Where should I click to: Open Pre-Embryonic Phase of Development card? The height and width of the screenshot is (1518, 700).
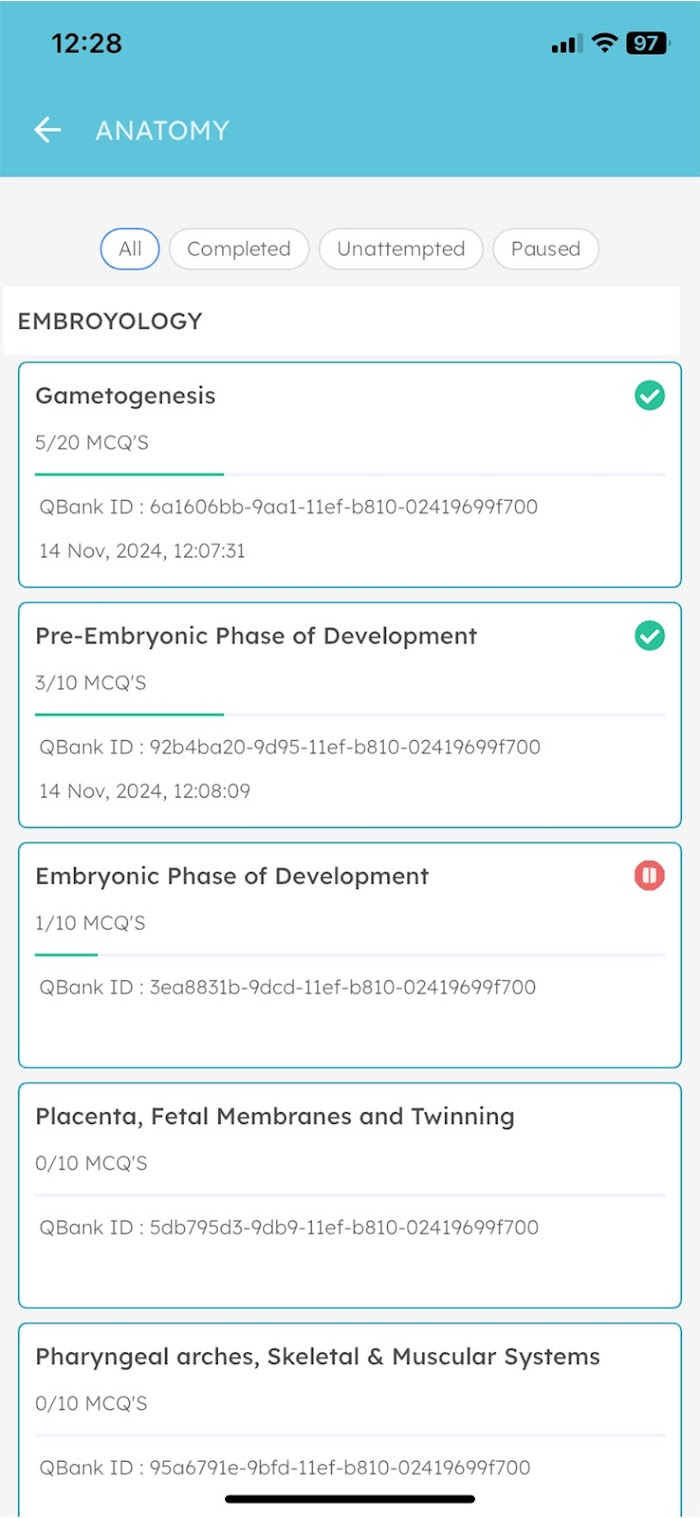tap(350, 715)
